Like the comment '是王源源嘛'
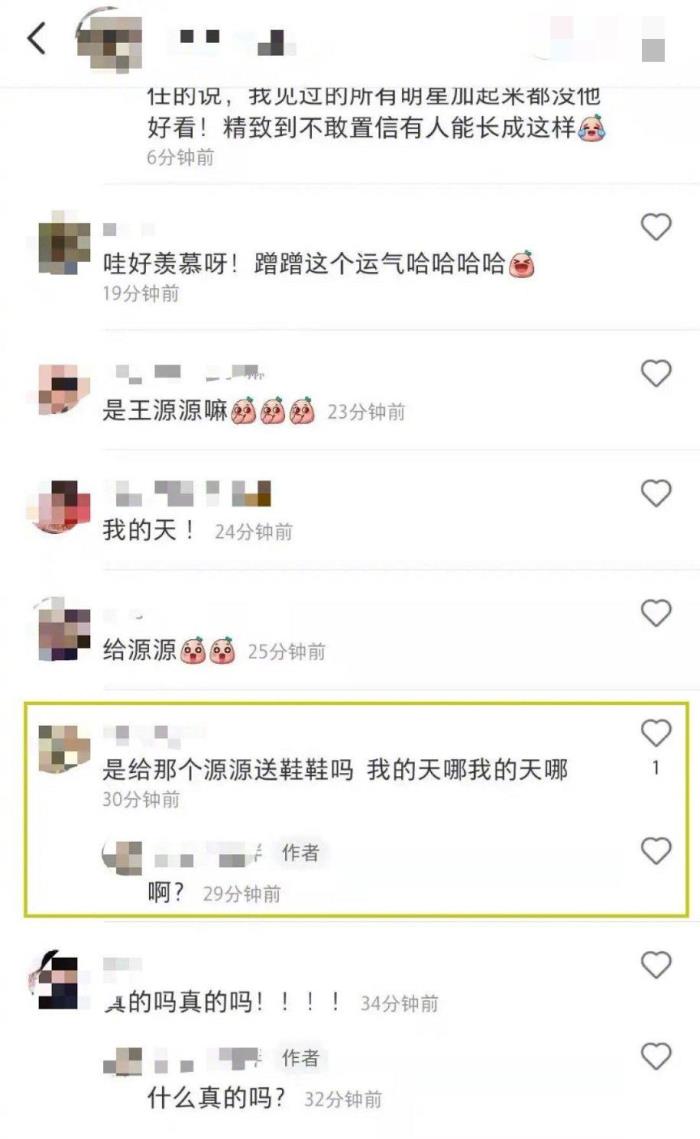700x1139 pixels. tap(656, 374)
